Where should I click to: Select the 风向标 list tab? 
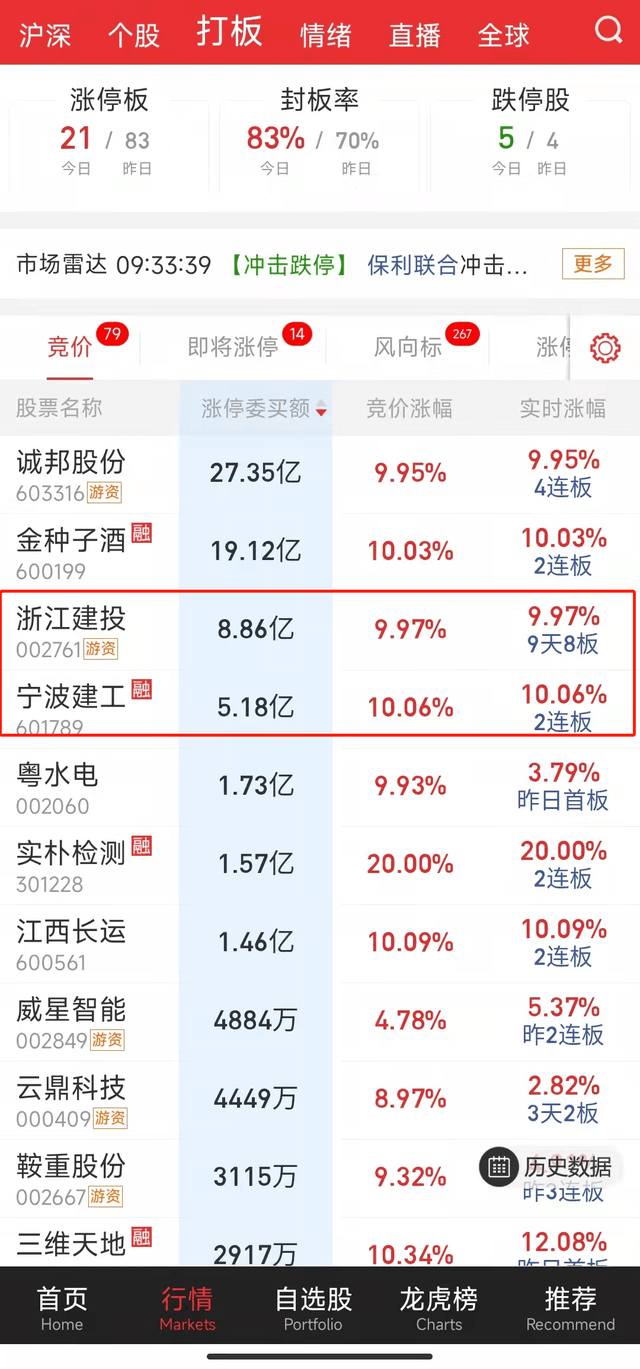click(408, 347)
